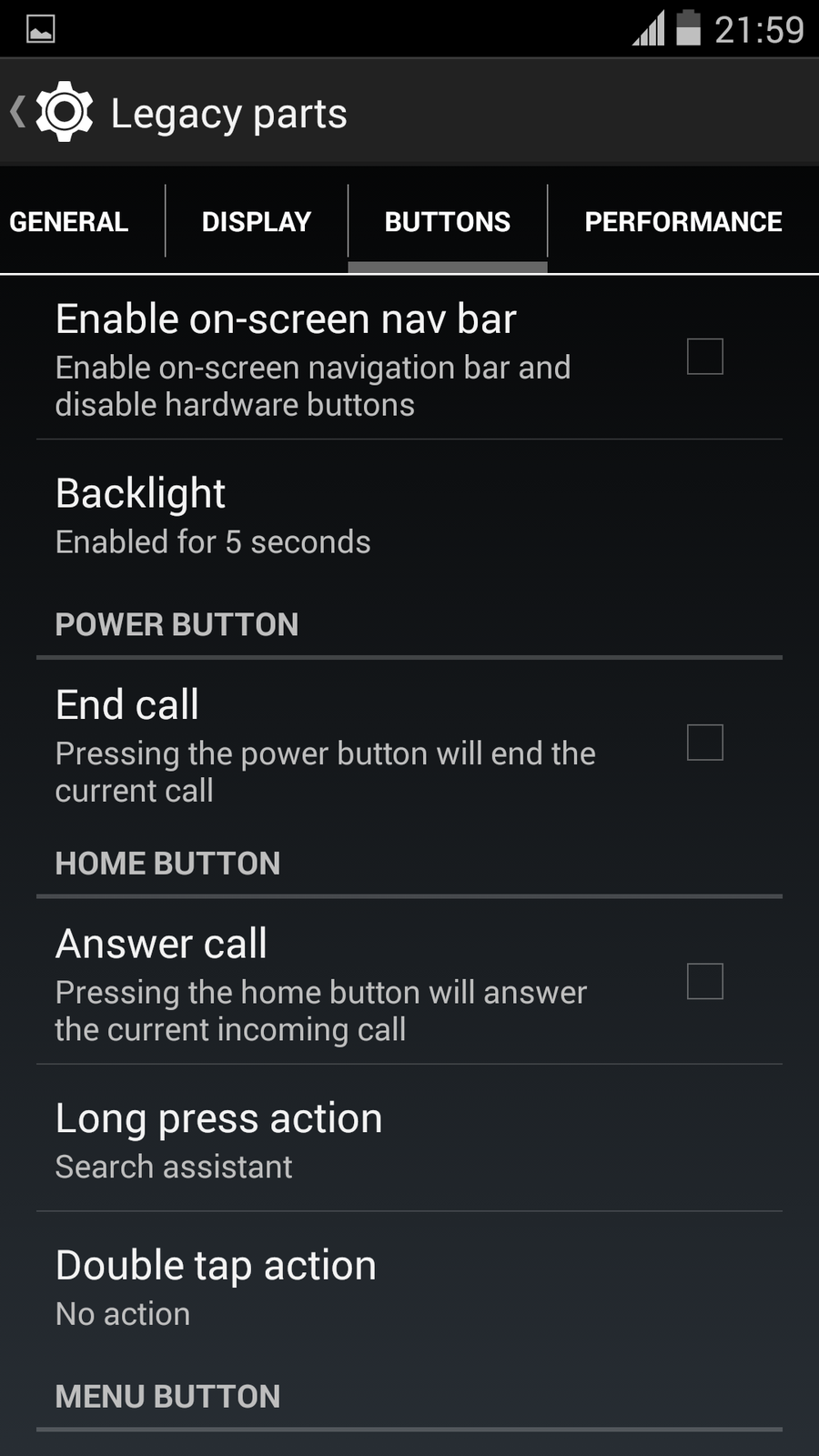Viewport: 819px width, 1456px height.
Task: Switch to the Display tab
Action: [x=257, y=222]
